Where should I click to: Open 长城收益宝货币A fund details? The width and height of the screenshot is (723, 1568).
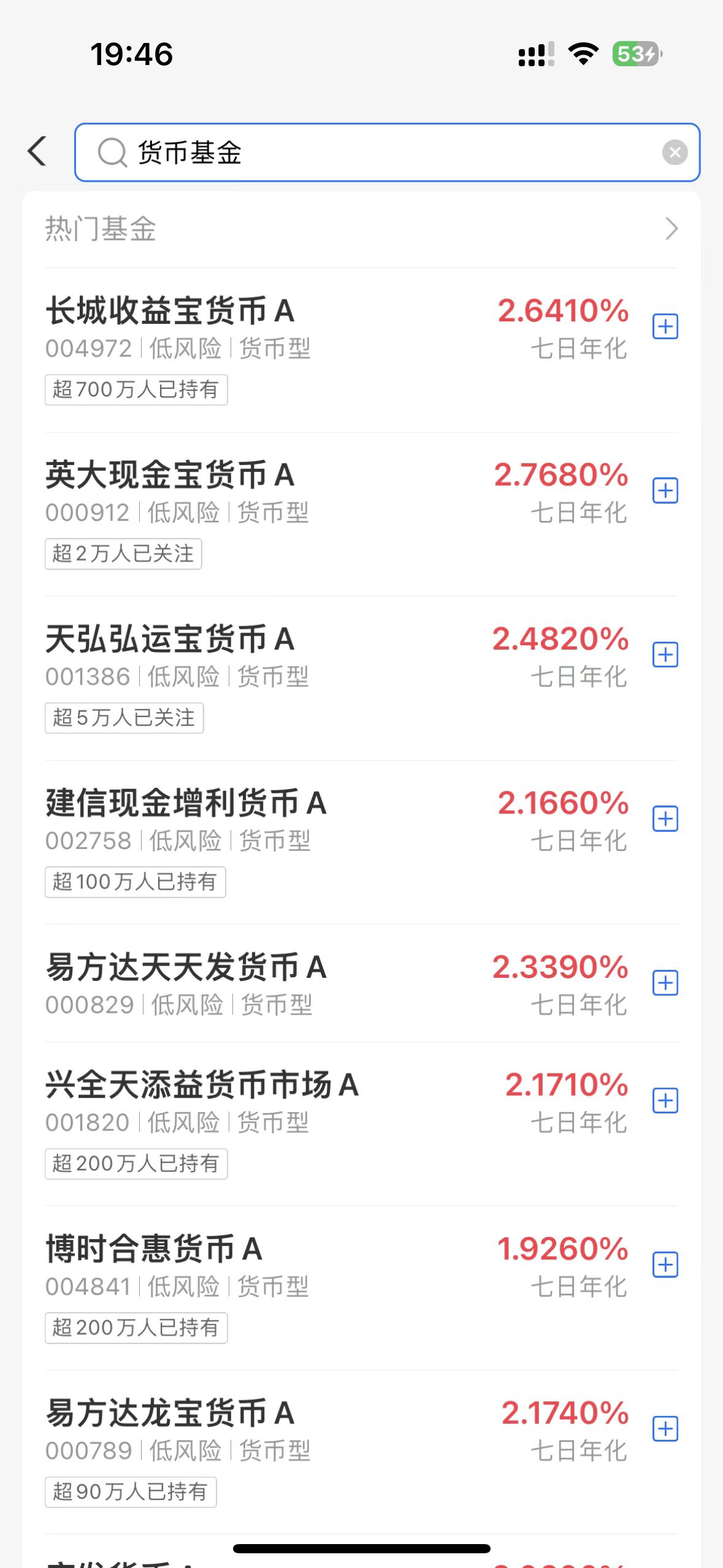point(170,310)
